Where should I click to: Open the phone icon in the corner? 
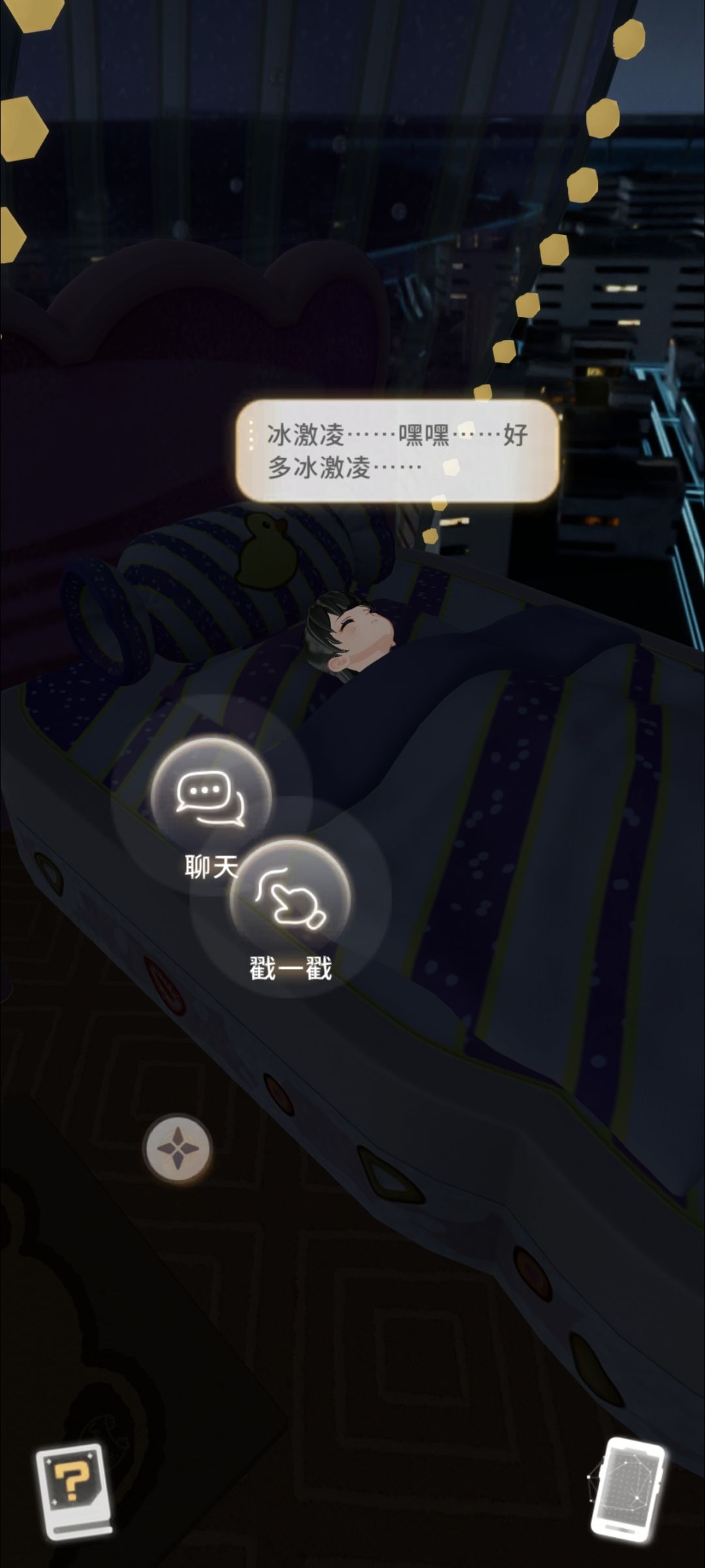pos(627,1488)
